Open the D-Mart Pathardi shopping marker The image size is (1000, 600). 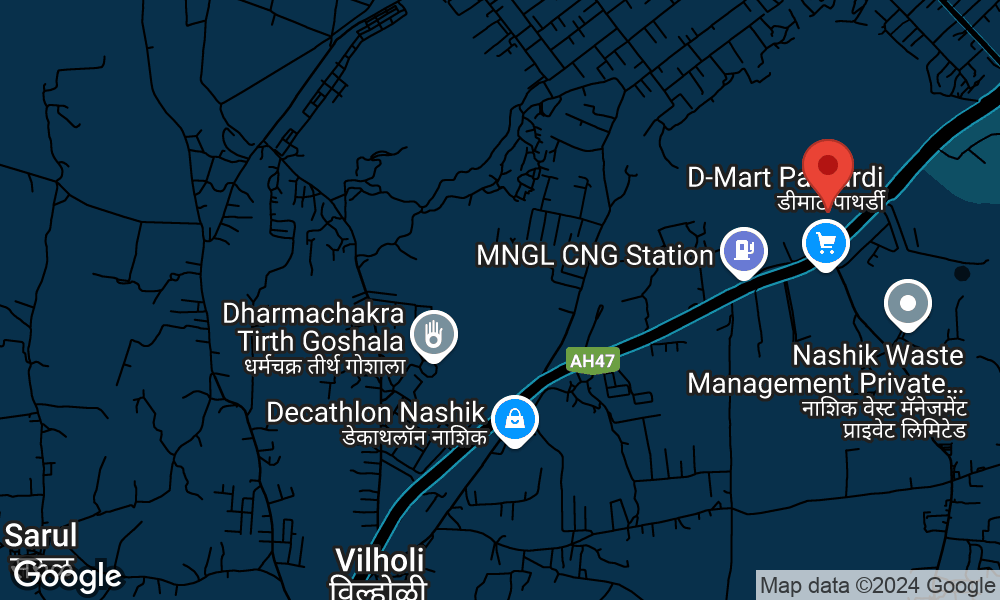coord(826,242)
